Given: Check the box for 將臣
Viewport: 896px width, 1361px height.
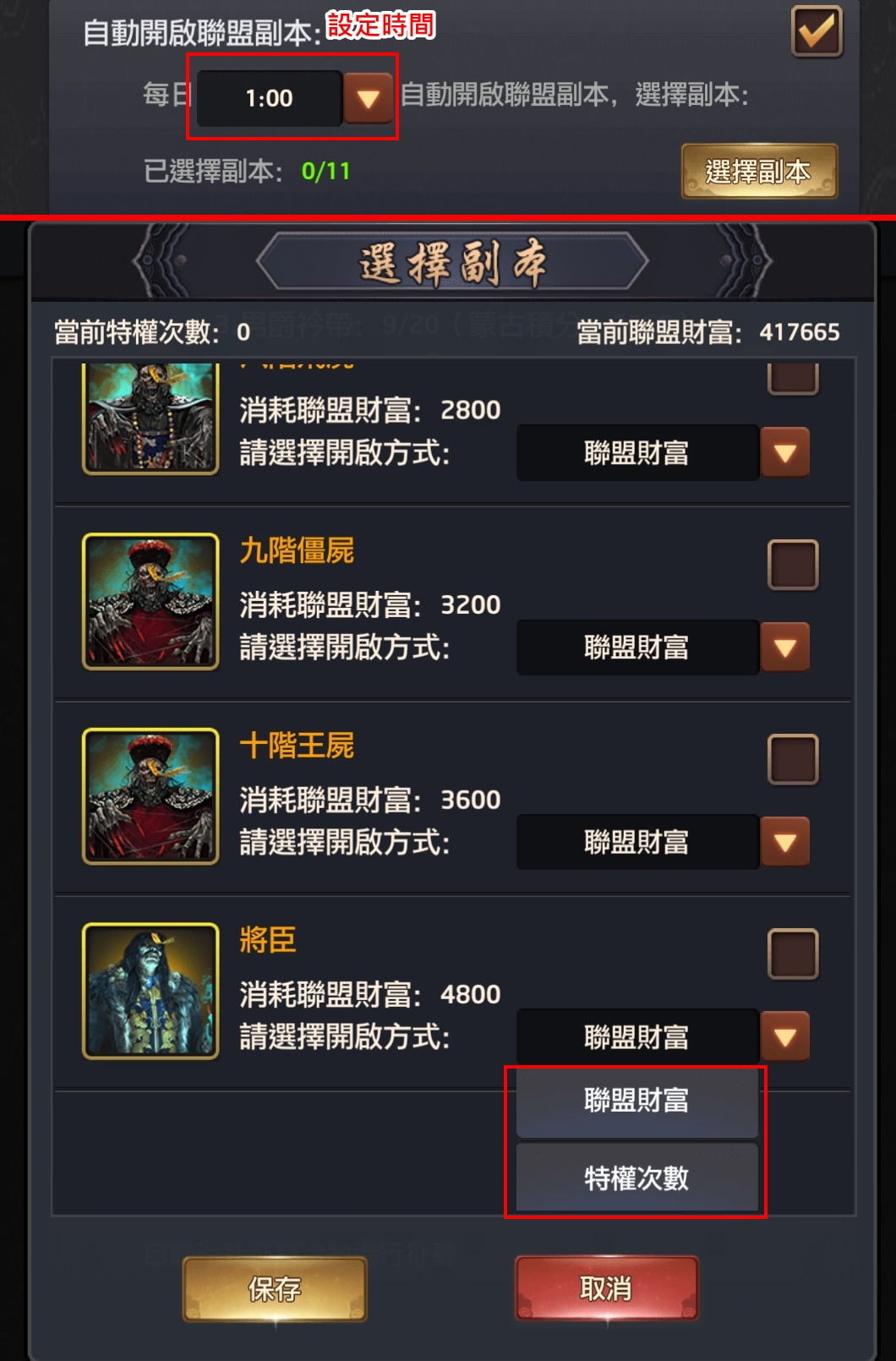Looking at the screenshot, I should 792,954.
